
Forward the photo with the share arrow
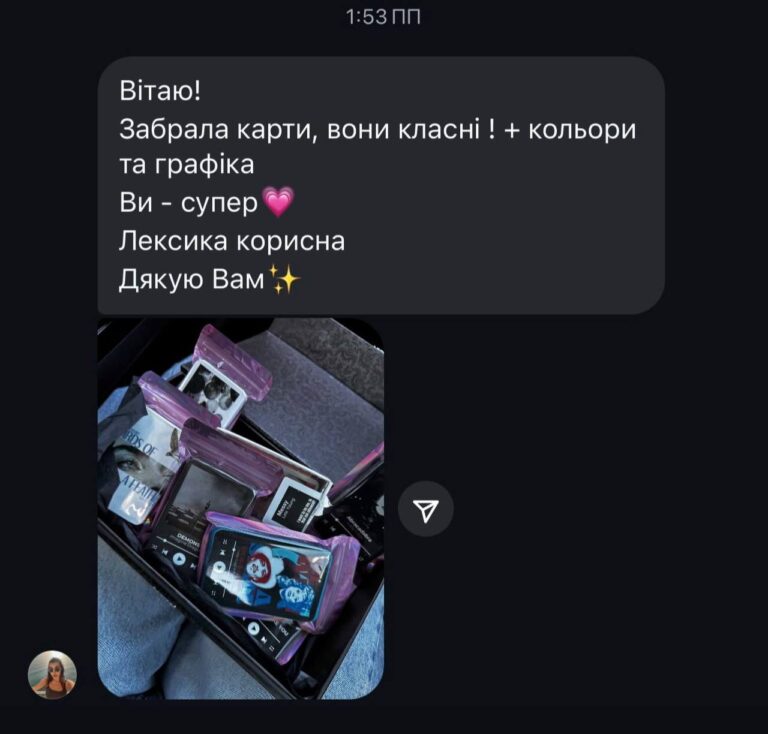pos(426,511)
